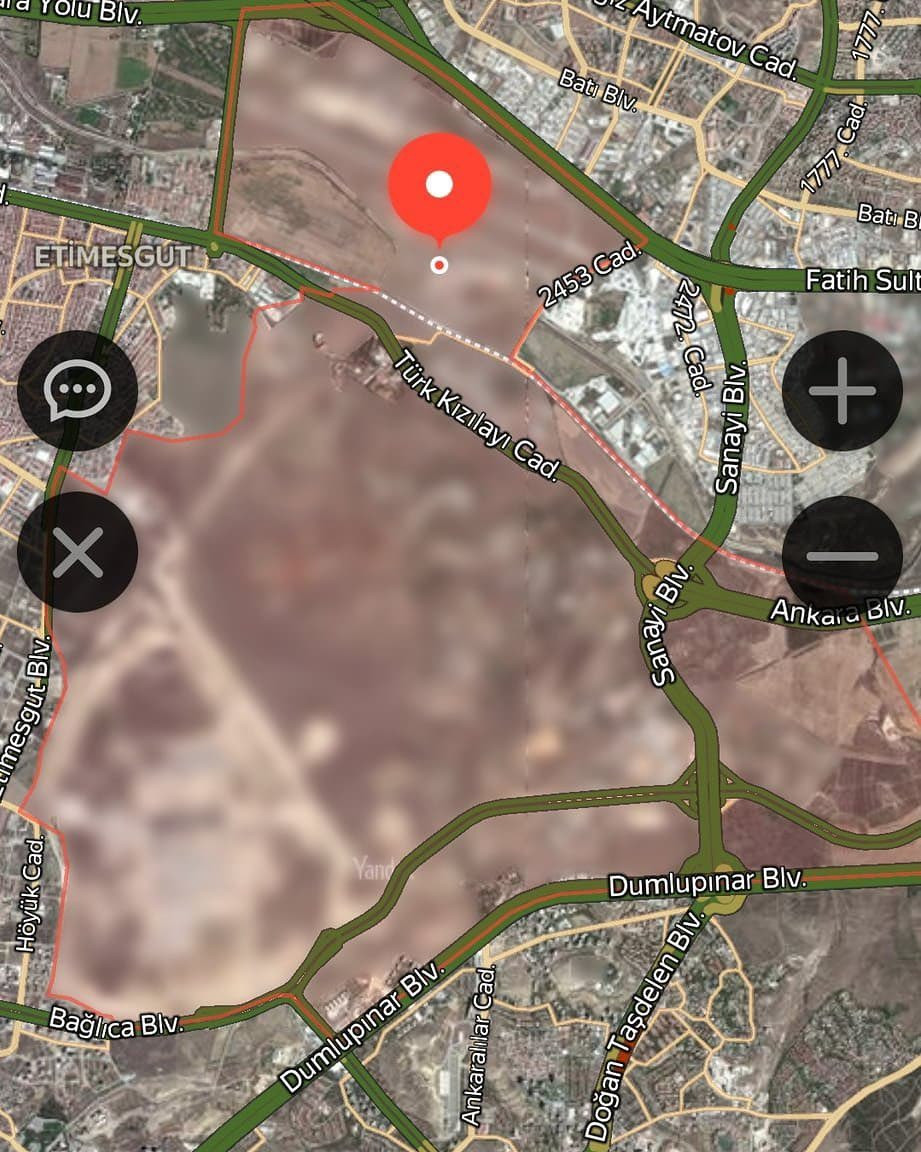
Task: Dismiss with the X button
Action: click(77, 553)
